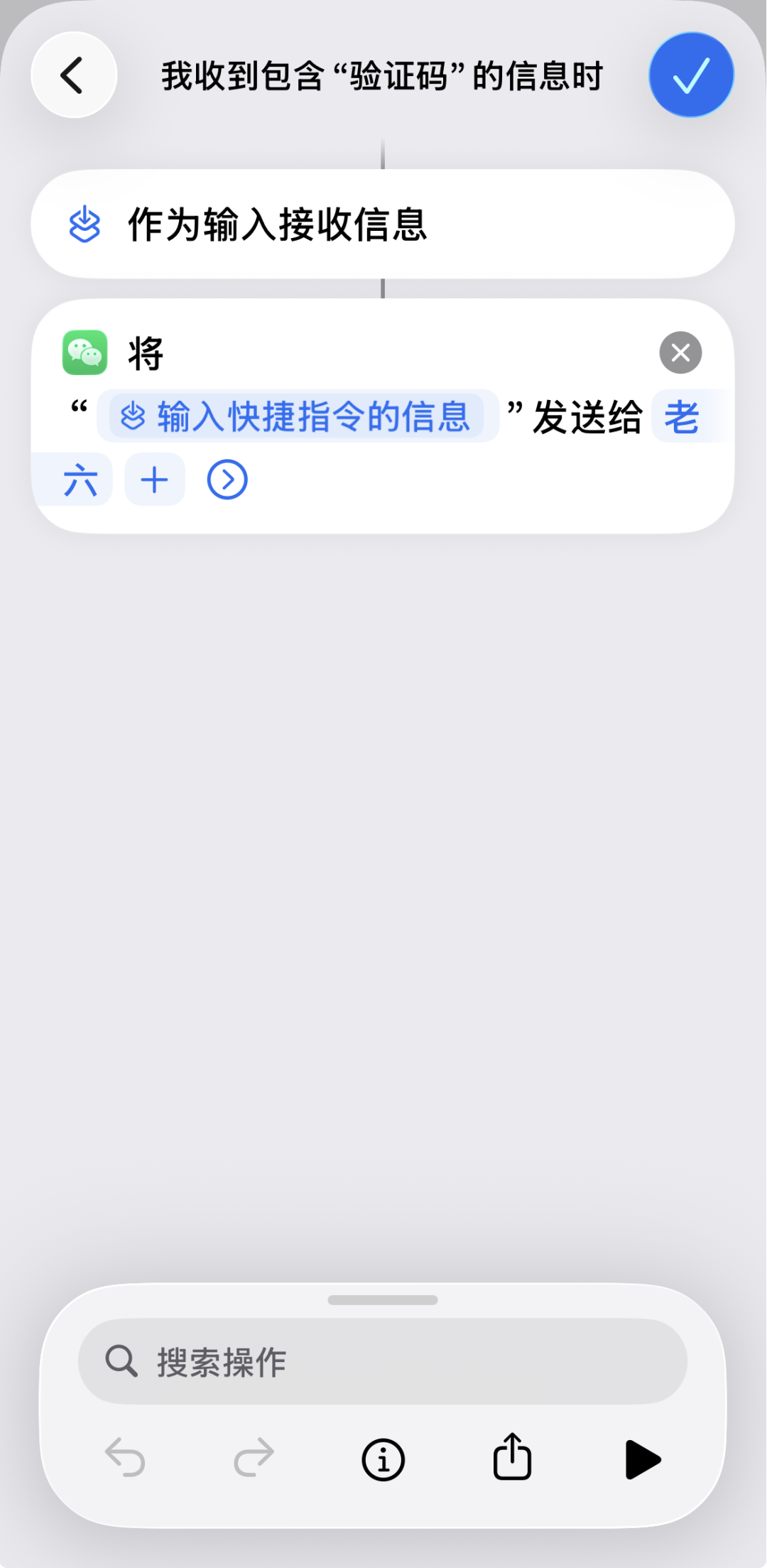The width and height of the screenshot is (767, 1568).
Task: Undo the last change
Action: (125, 1457)
